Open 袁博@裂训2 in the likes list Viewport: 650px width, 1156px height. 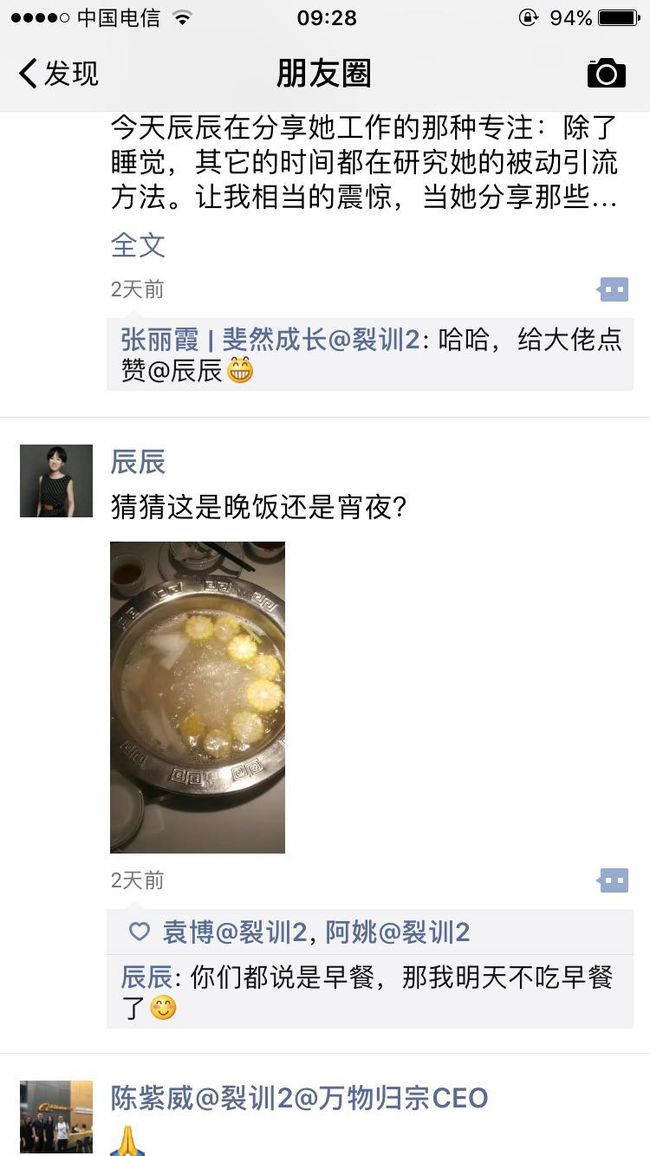click(234, 933)
